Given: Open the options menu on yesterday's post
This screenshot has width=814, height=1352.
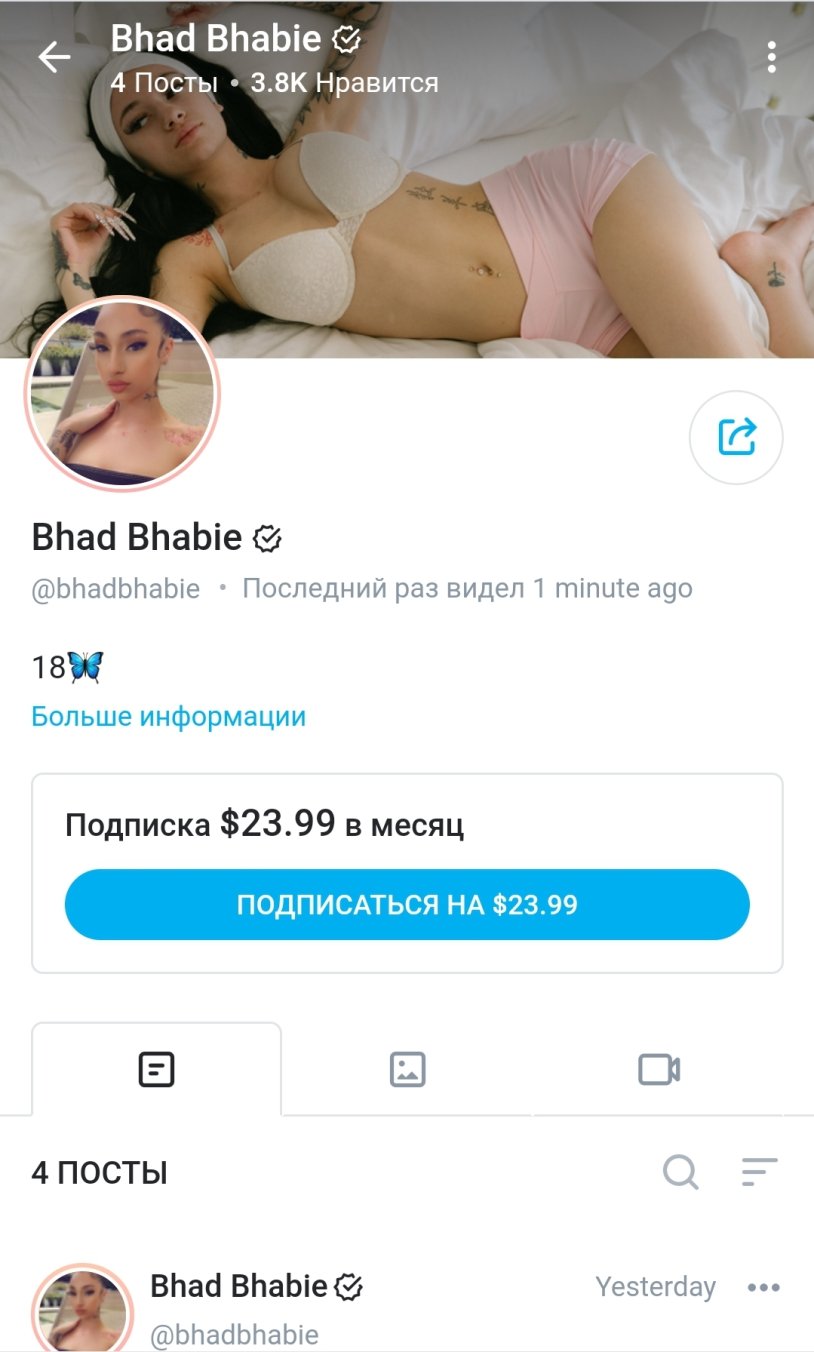Looking at the screenshot, I should click(x=765, y=1287).
